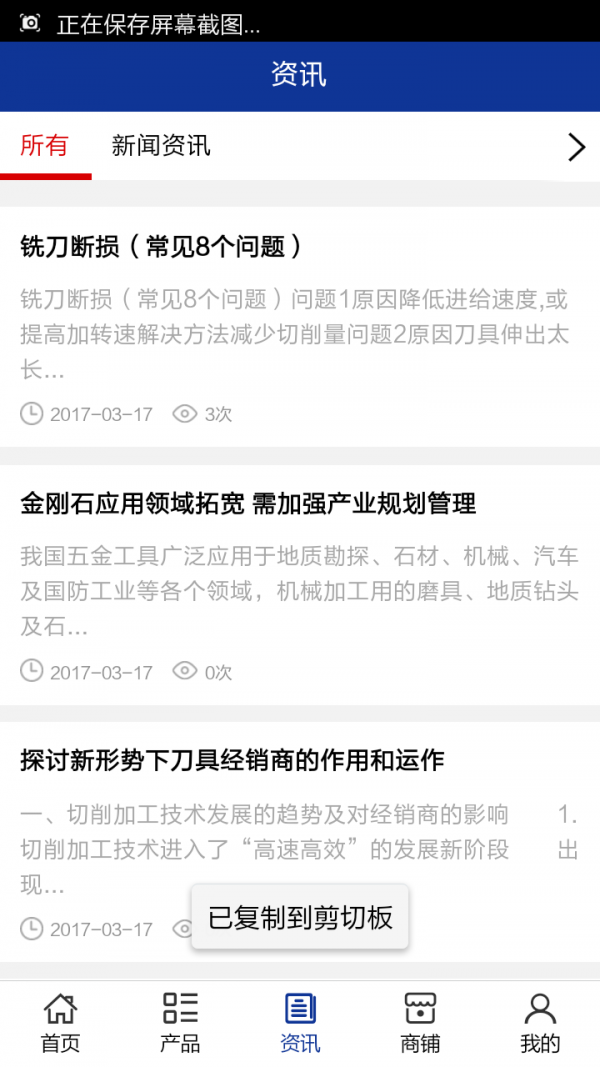Screen dimensions: 600x1067
Task: Tap the 资讯 bottom navigation tab
Action: pyautogui.click(x=300, y=1024)
